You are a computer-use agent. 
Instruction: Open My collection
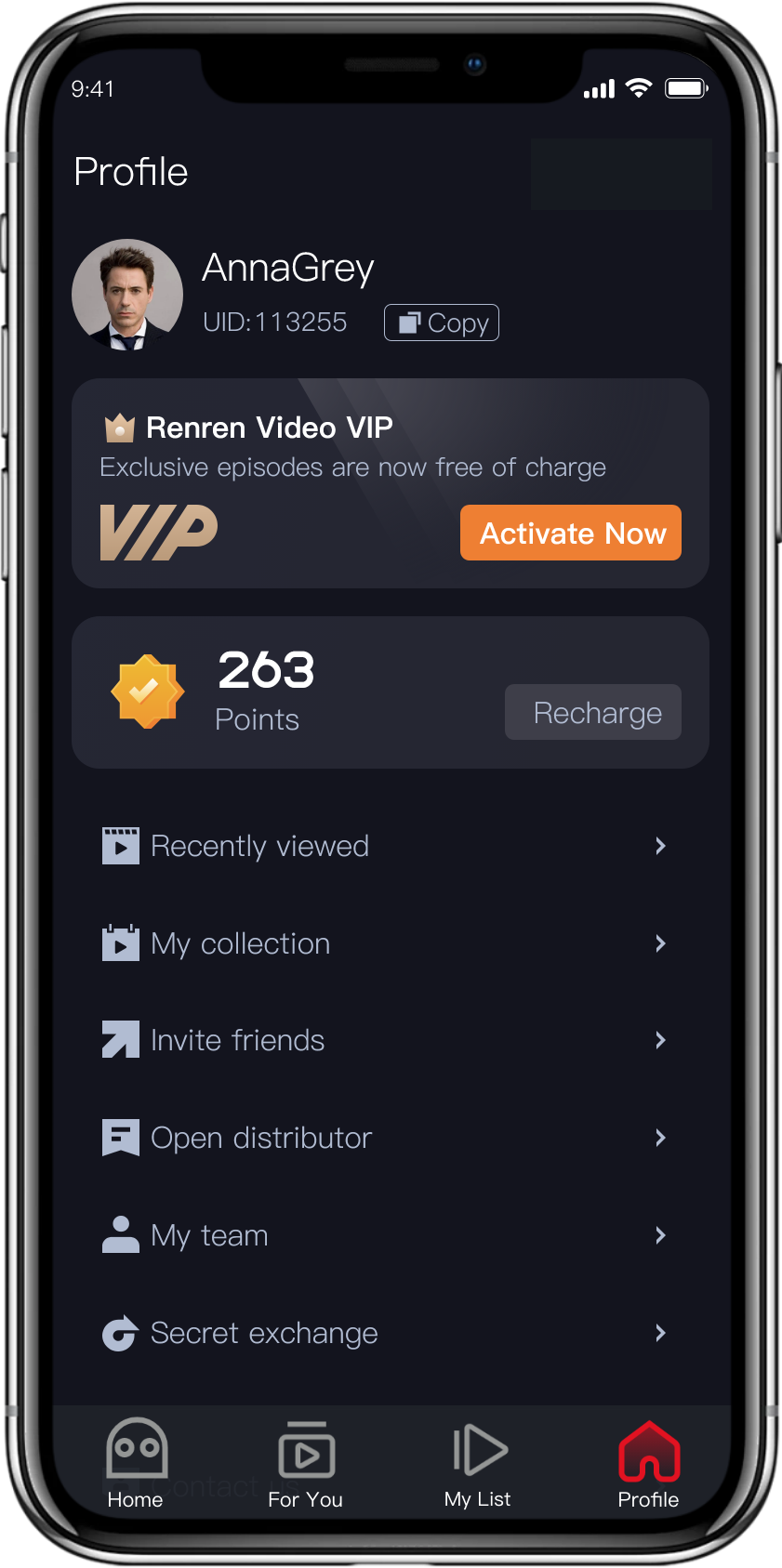(x=385, y=943)
